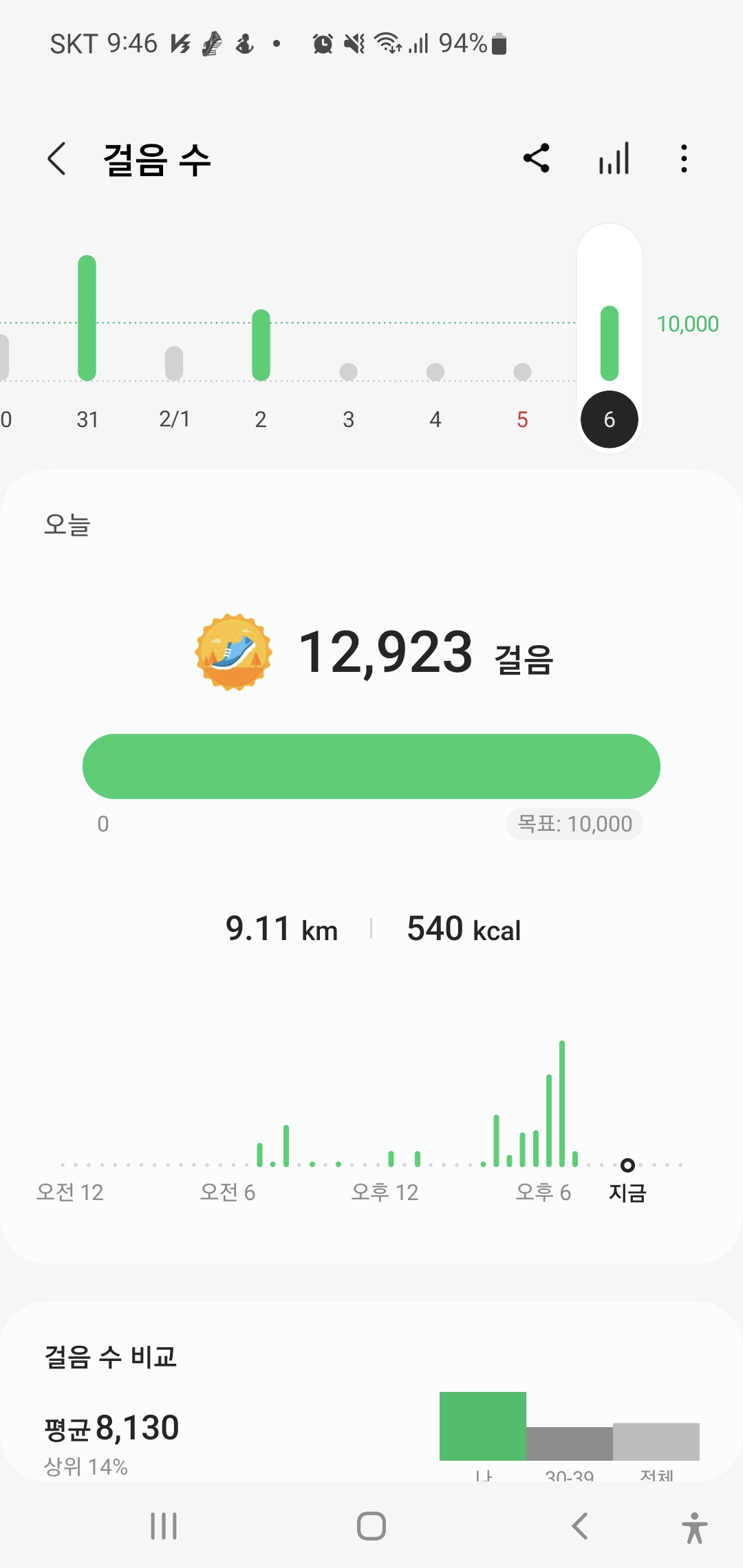Open the recent apps view

pyautogui.click(x=164, y=1526)
